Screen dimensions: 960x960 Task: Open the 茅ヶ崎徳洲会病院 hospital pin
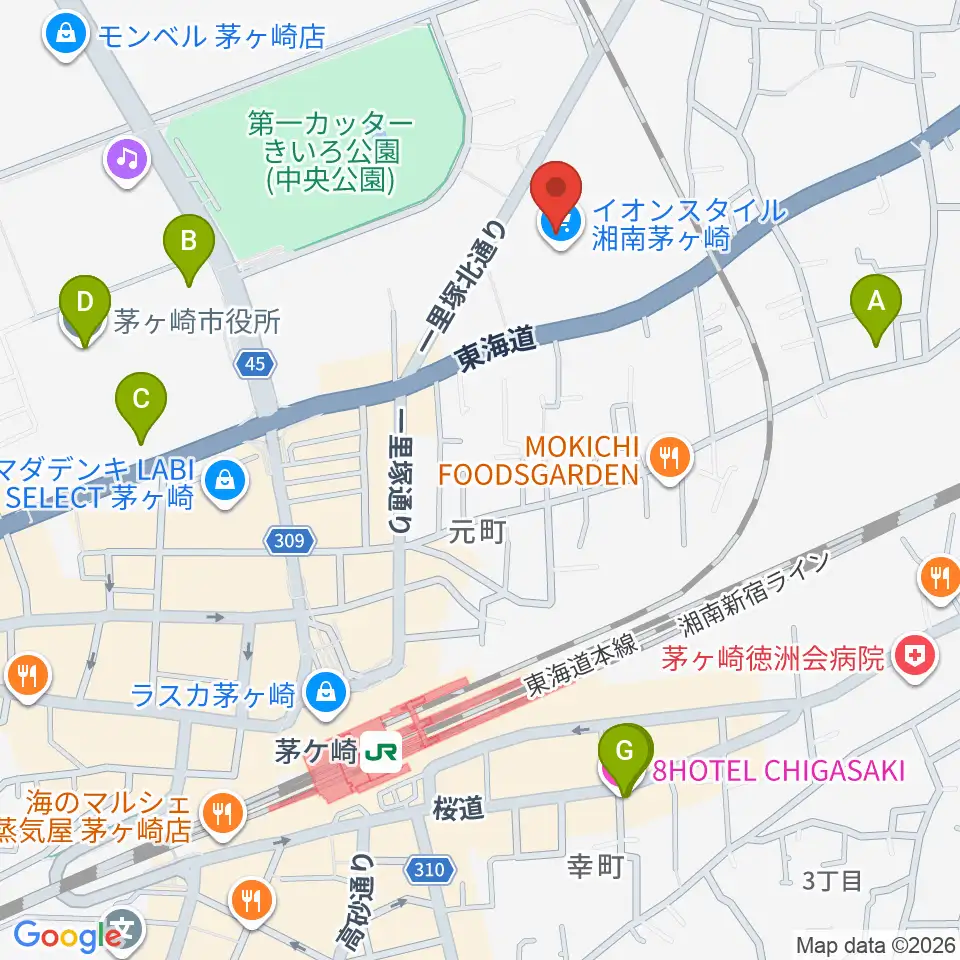coord(915,658)
